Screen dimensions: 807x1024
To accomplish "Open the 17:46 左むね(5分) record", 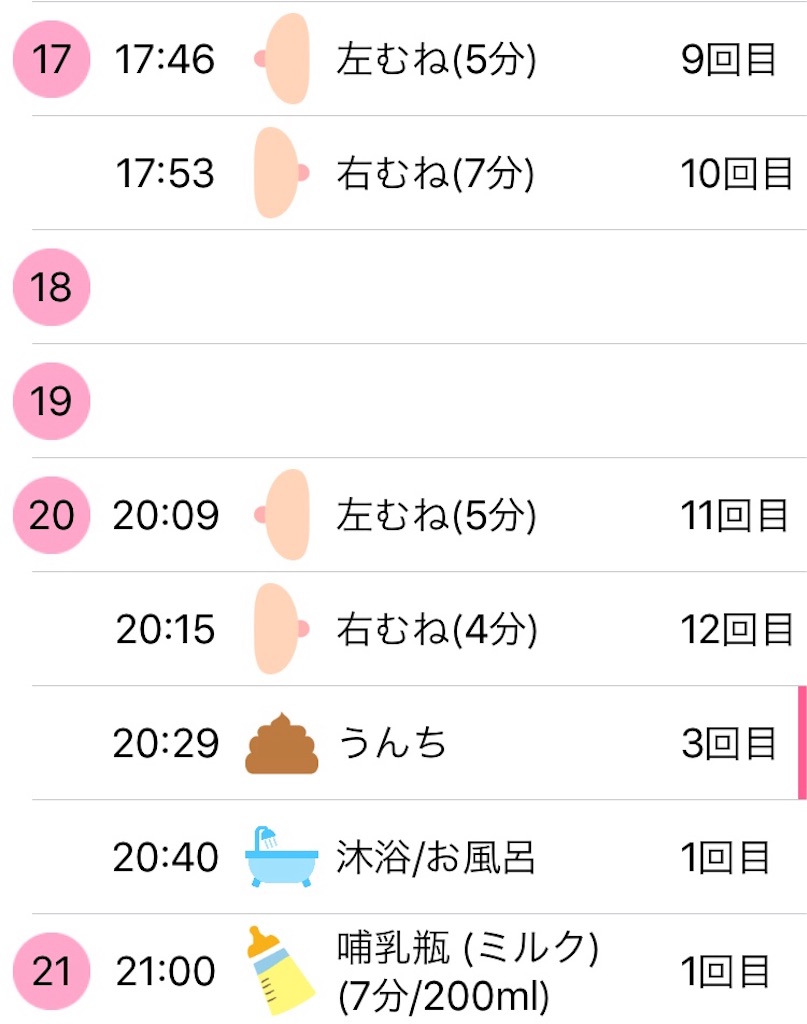I will pyautogui.click(x=436, y=60).
